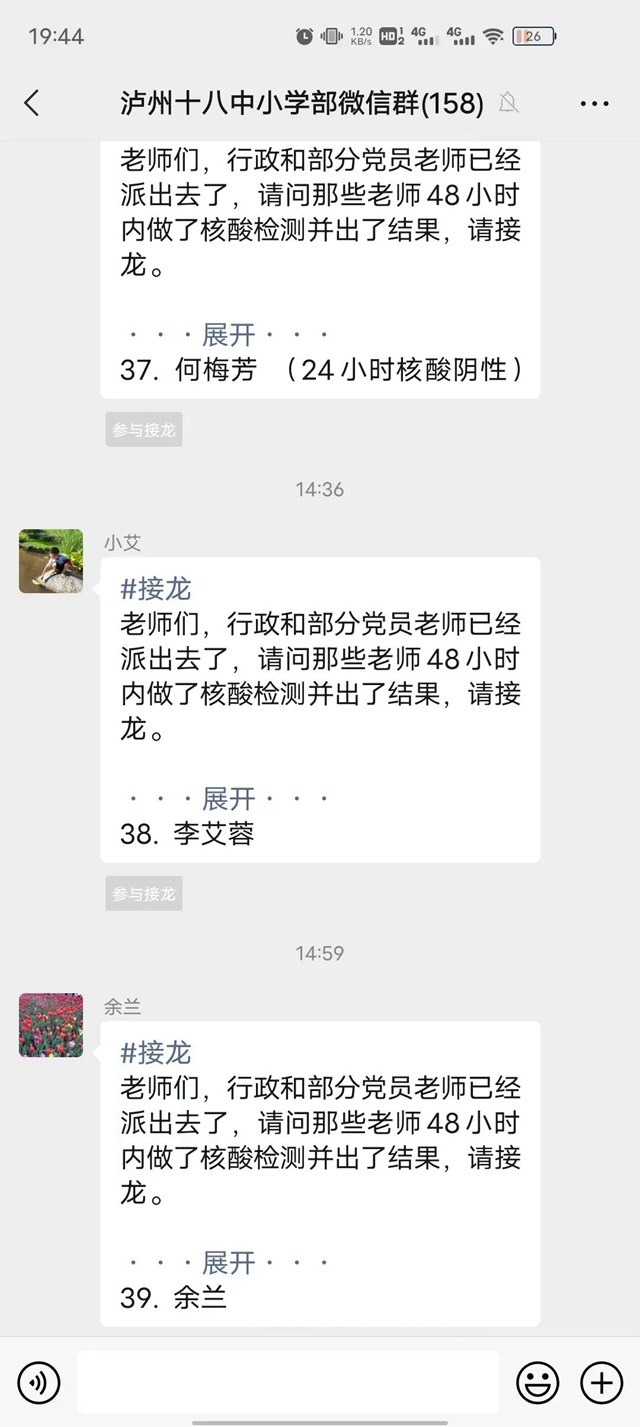
Task: Open the emoji picker
Action: click(537, 1383)
